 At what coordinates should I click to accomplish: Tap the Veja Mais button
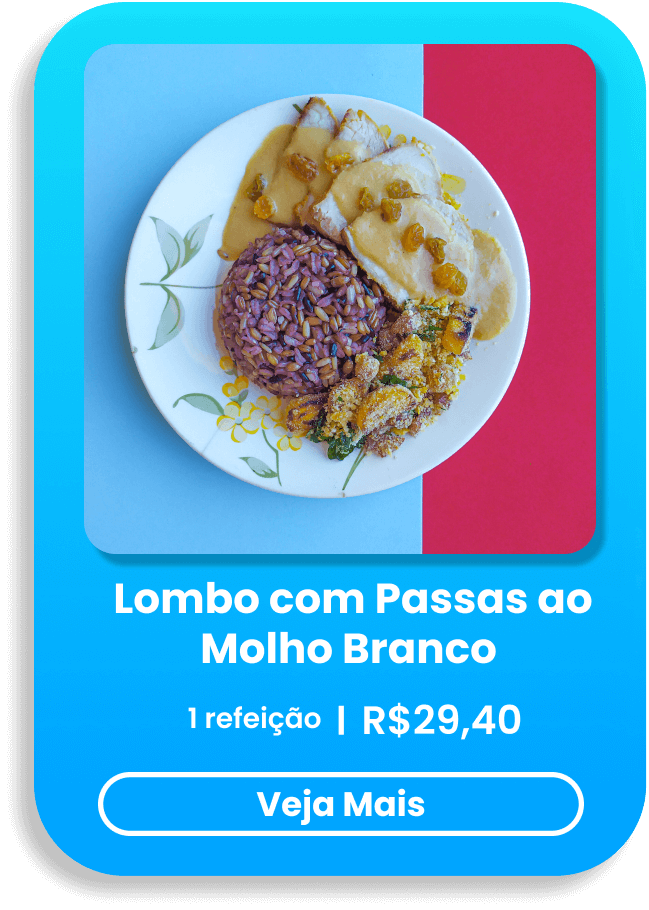(x=340, y=804)
